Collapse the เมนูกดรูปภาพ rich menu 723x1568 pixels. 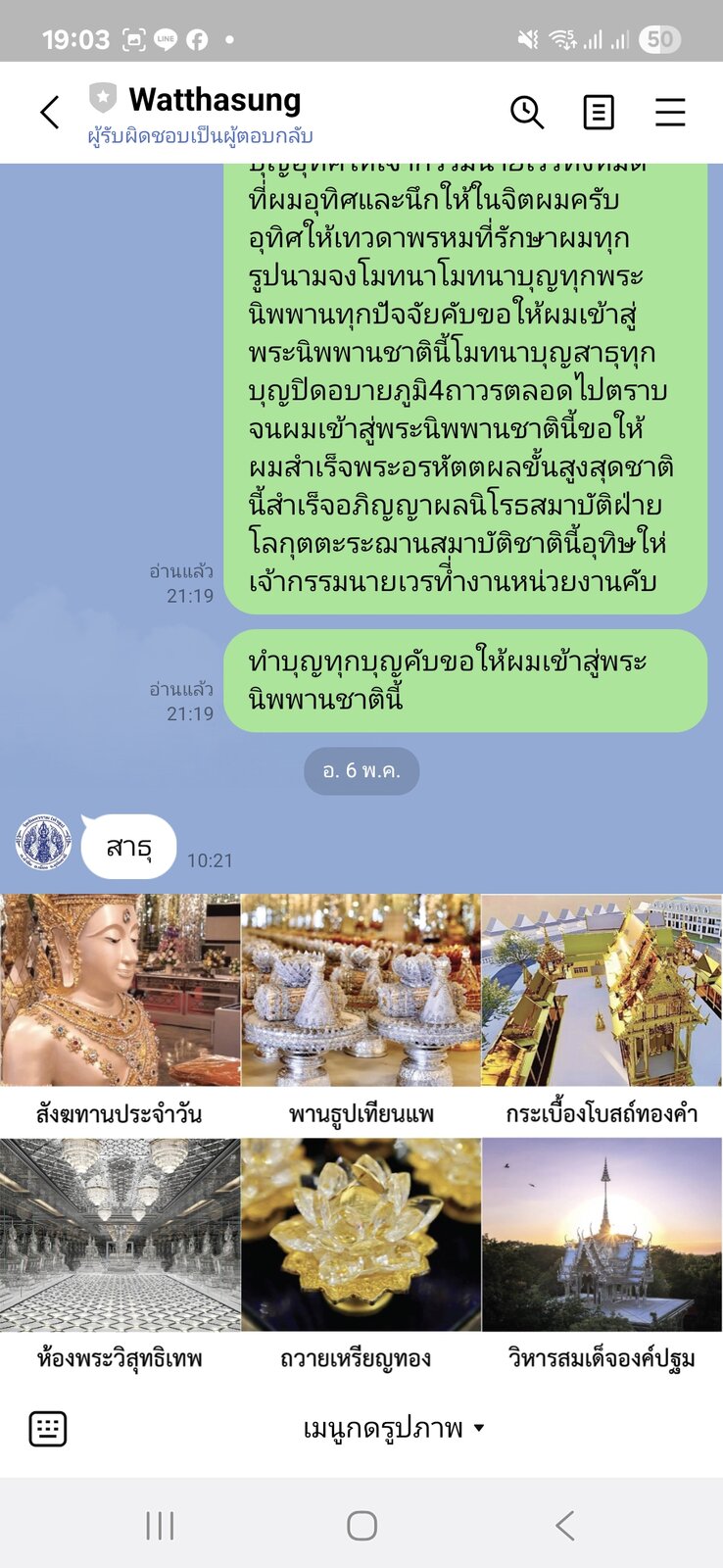[x=394, y=1429]
